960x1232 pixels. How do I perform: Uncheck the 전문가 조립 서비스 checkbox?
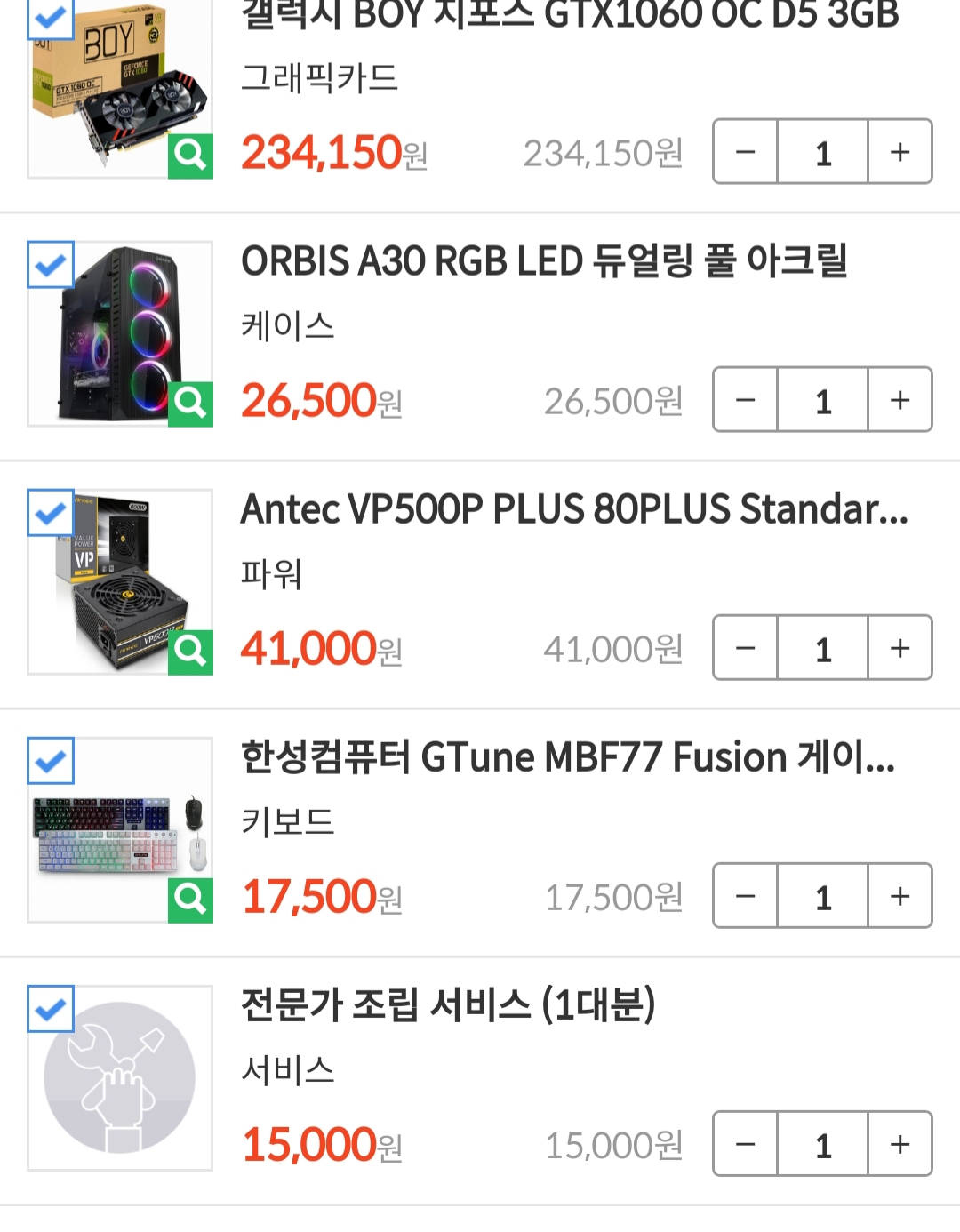pos(51,1009)
